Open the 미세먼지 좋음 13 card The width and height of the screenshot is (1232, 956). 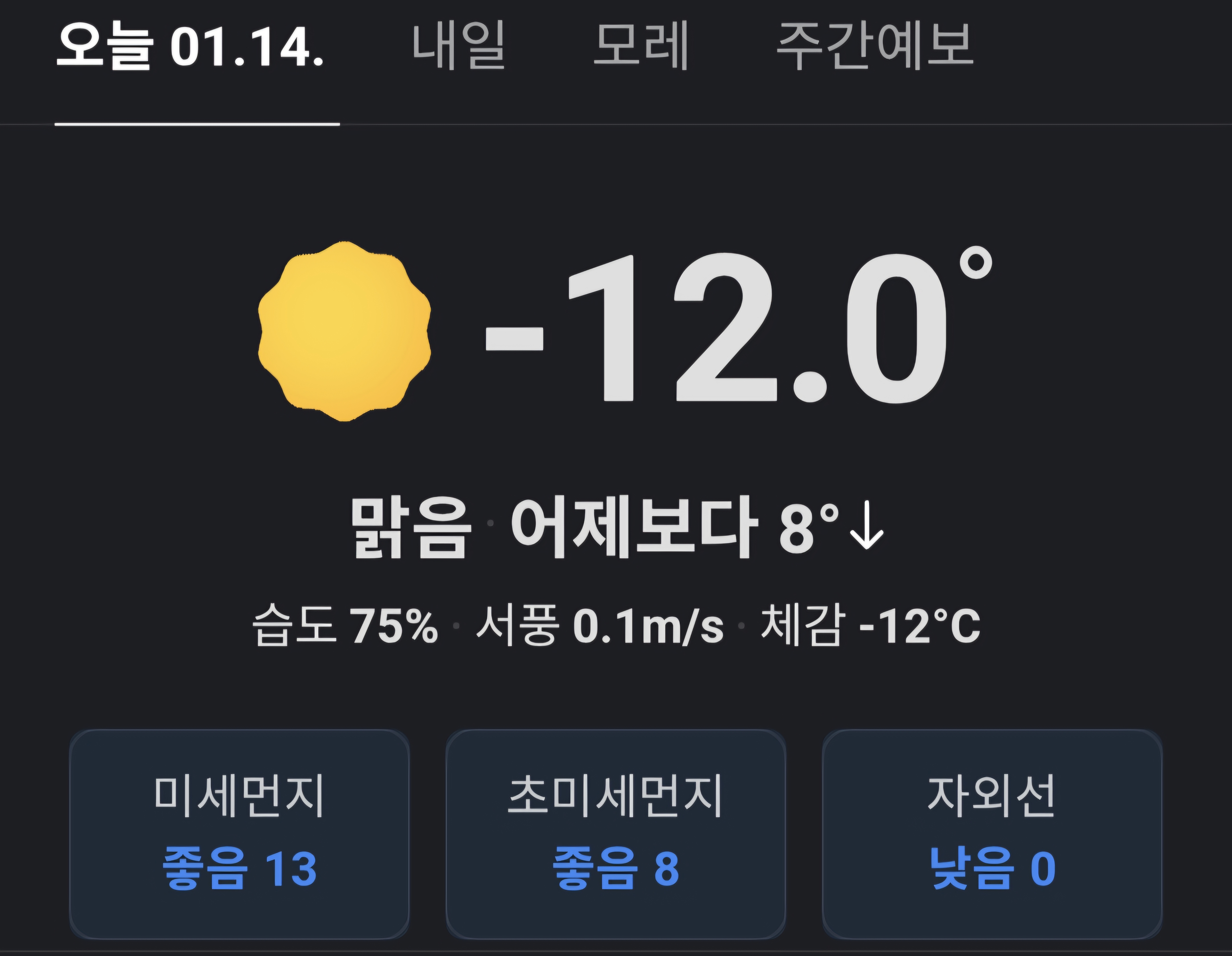coord(239,834)
